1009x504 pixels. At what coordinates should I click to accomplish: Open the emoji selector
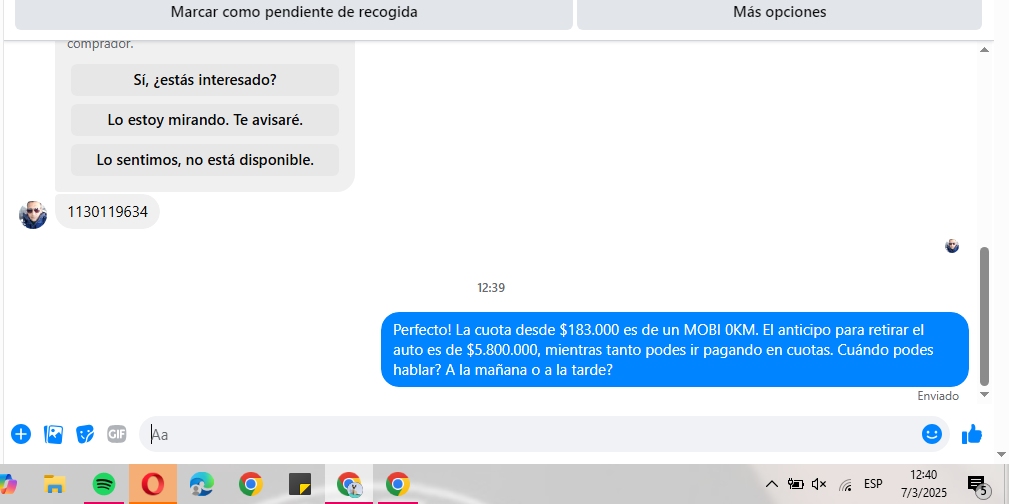point(932,434)
